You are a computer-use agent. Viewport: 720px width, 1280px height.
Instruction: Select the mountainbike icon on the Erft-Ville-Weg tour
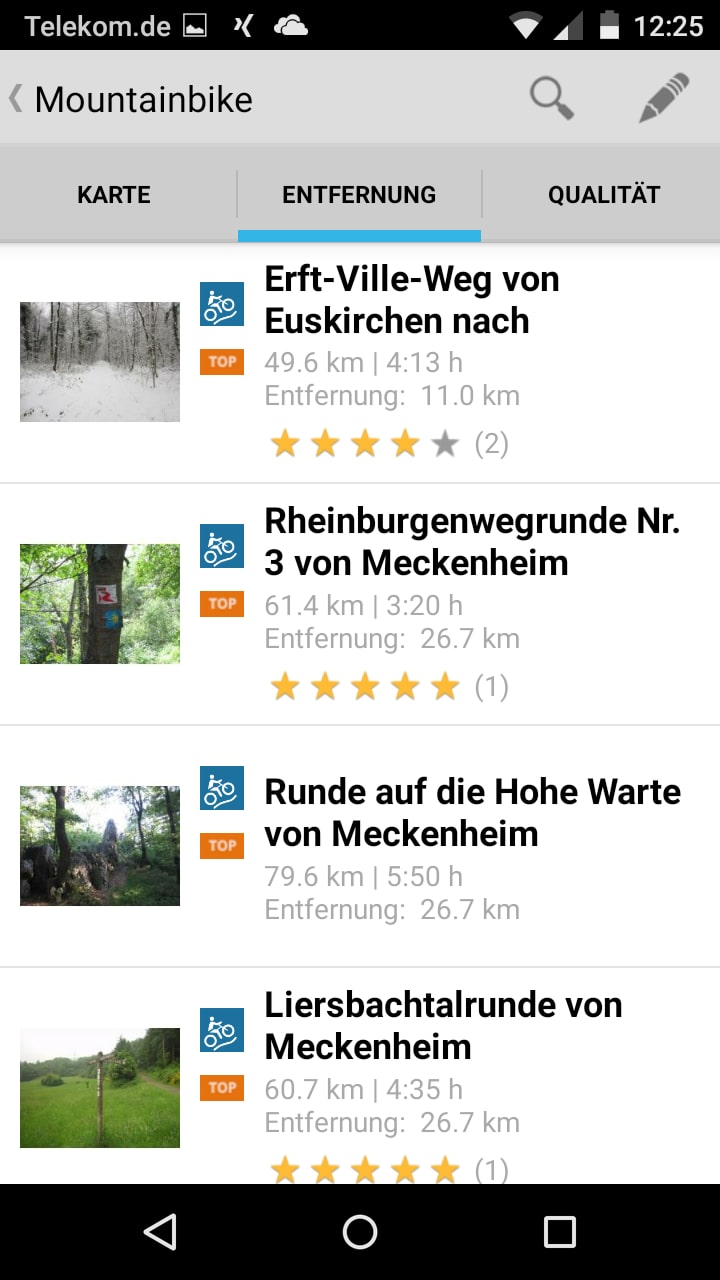coord(222,303)
